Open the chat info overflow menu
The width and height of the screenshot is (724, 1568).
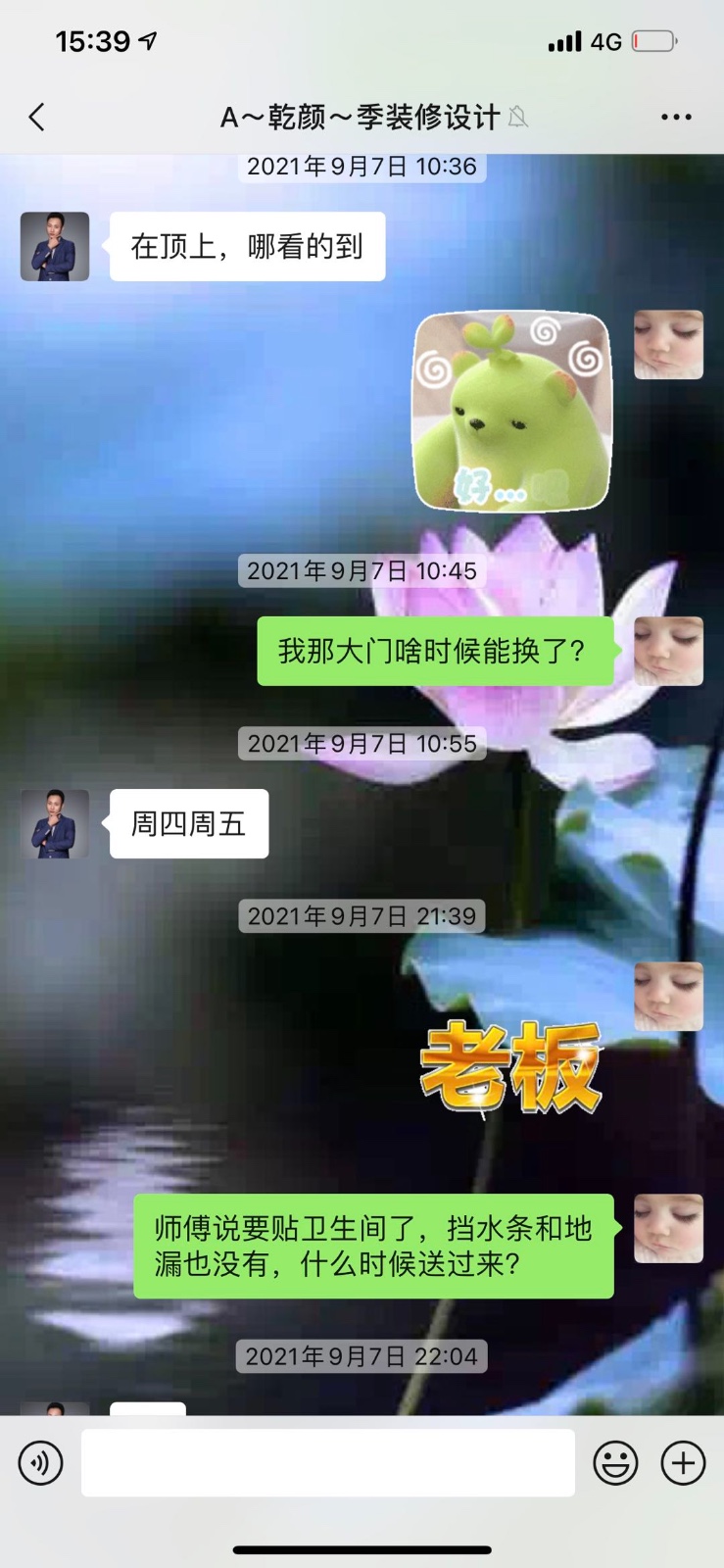676,118
